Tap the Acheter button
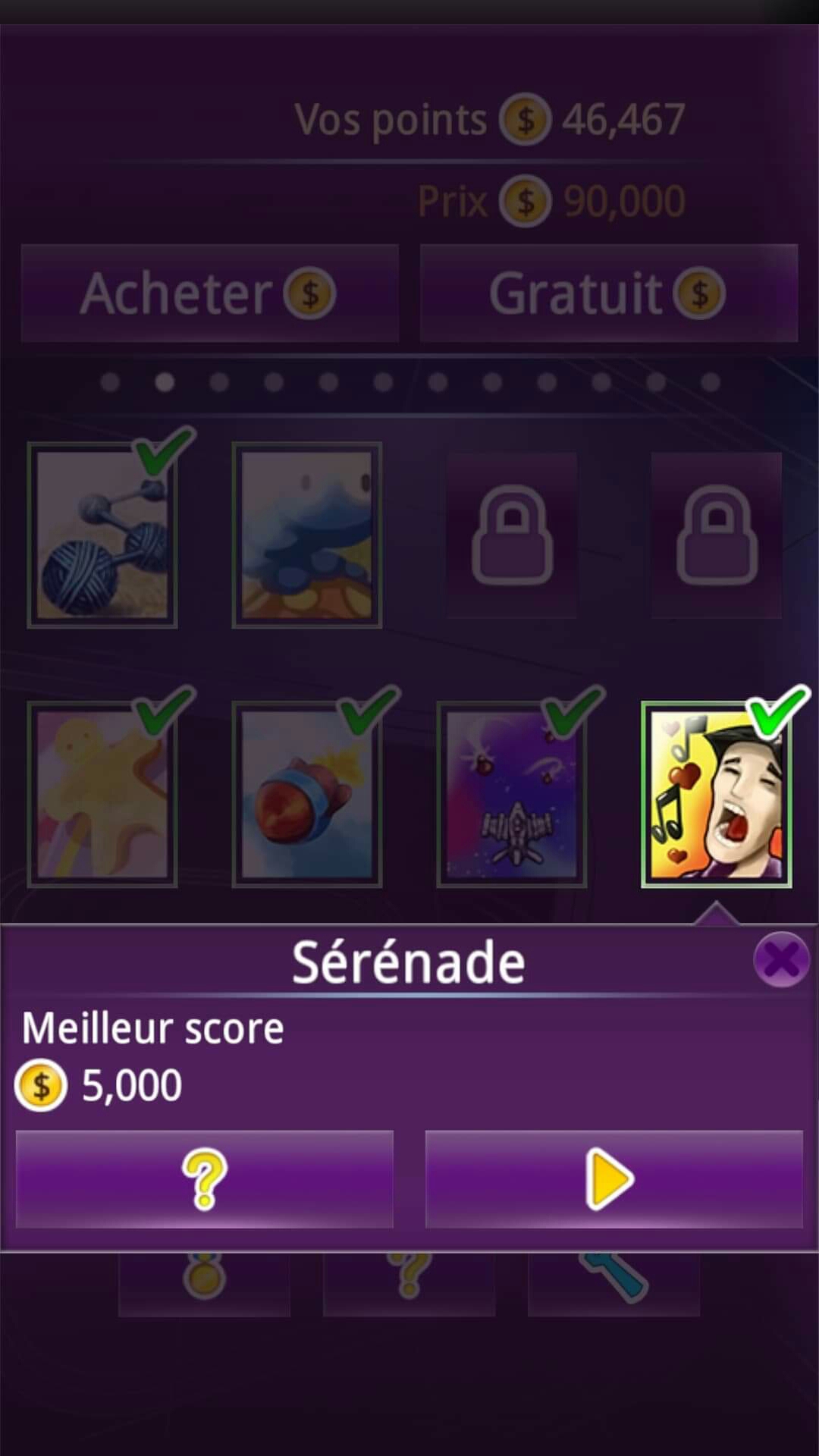 pos(210,293)
